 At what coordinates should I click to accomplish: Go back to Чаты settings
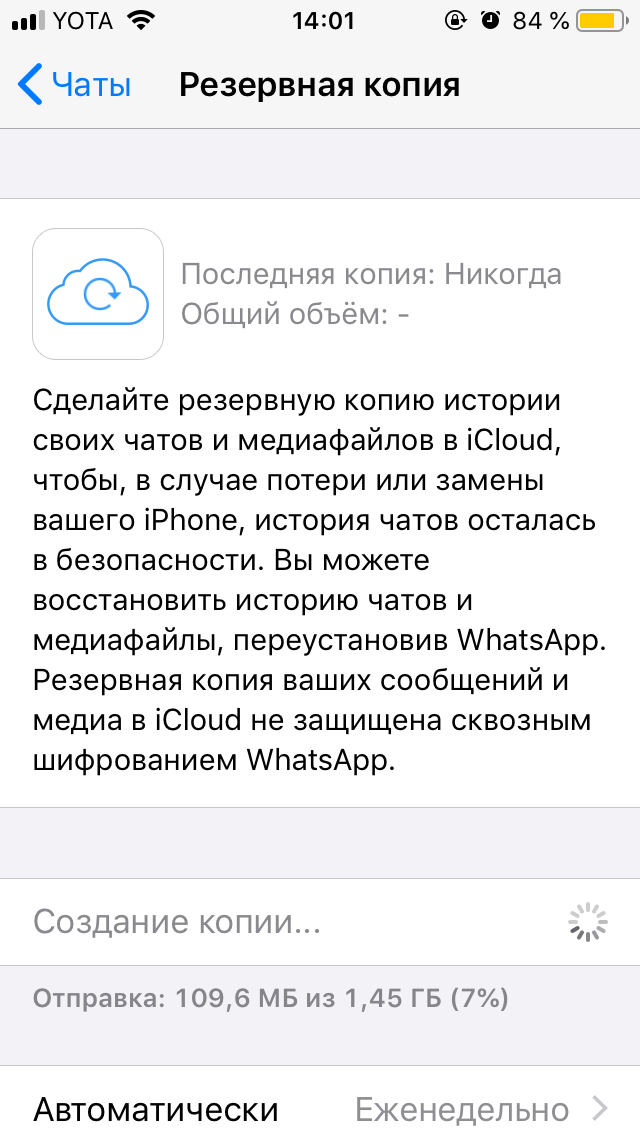click(75, 85)
